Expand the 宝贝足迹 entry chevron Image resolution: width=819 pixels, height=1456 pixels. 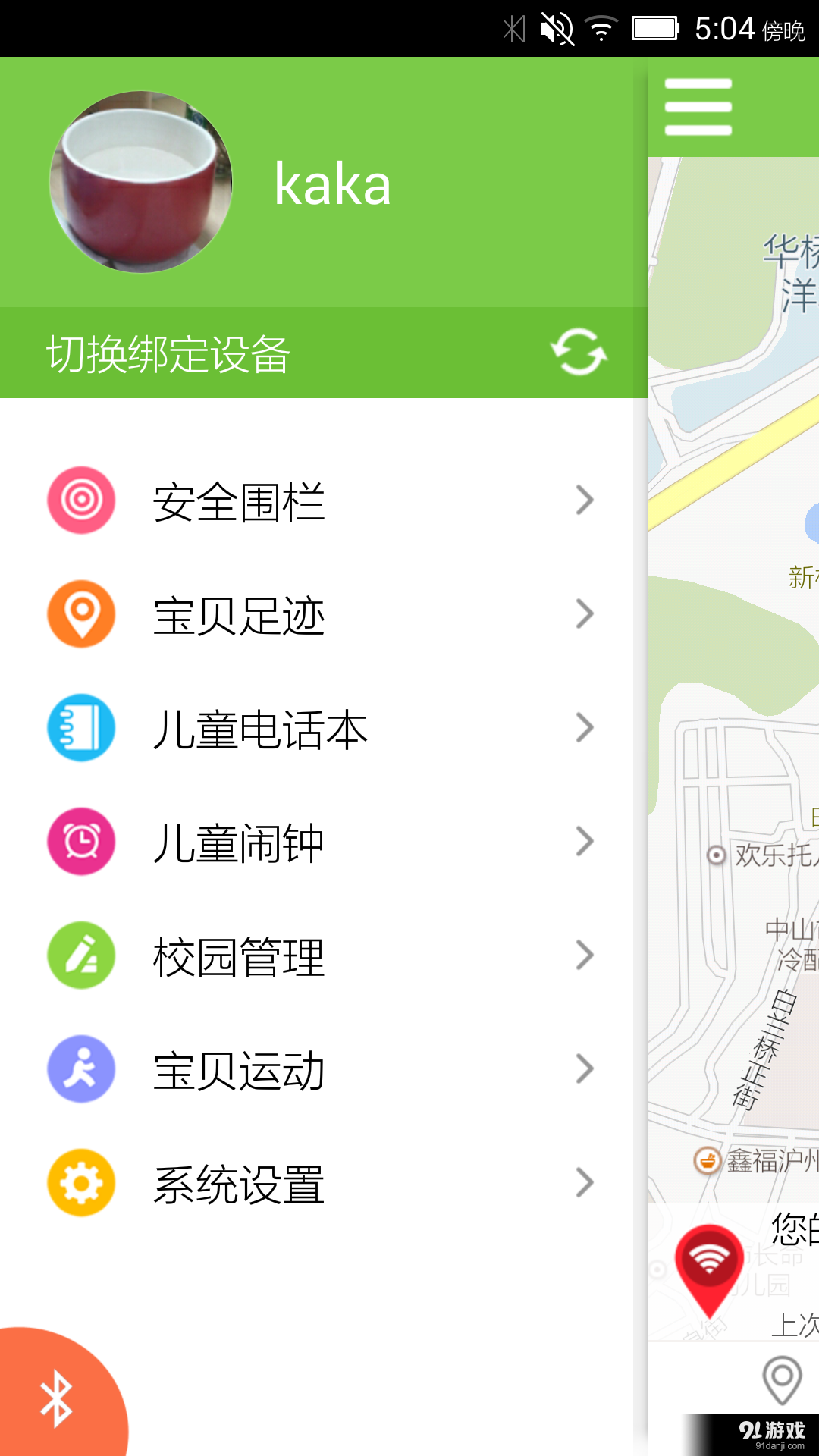click(x=583, y=614)
